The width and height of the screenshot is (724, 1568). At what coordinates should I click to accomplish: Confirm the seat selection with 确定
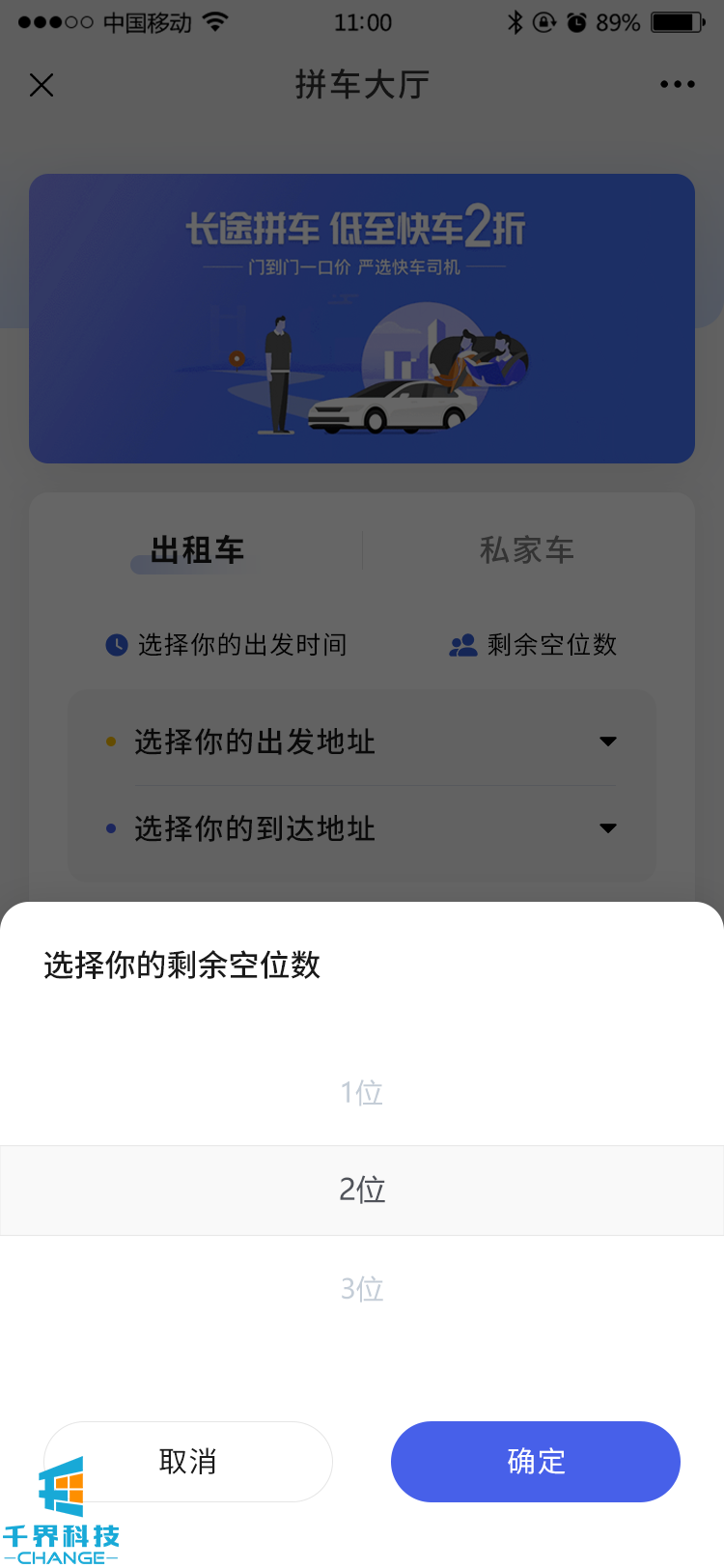pos(535,1461)
